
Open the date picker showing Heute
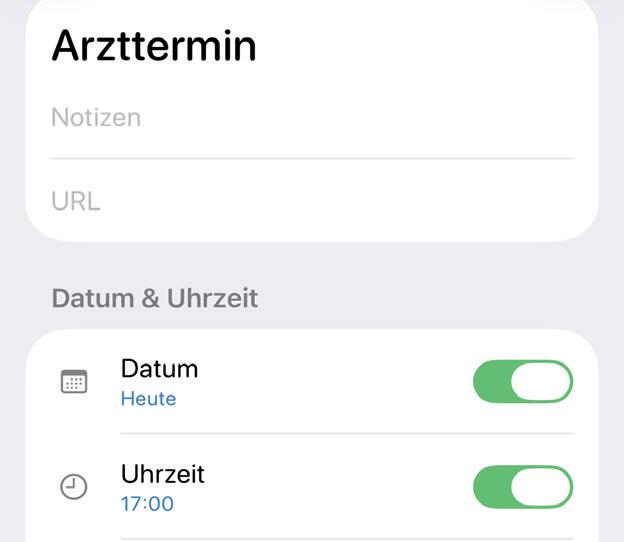pyautogui.click(x=148, y=399)
